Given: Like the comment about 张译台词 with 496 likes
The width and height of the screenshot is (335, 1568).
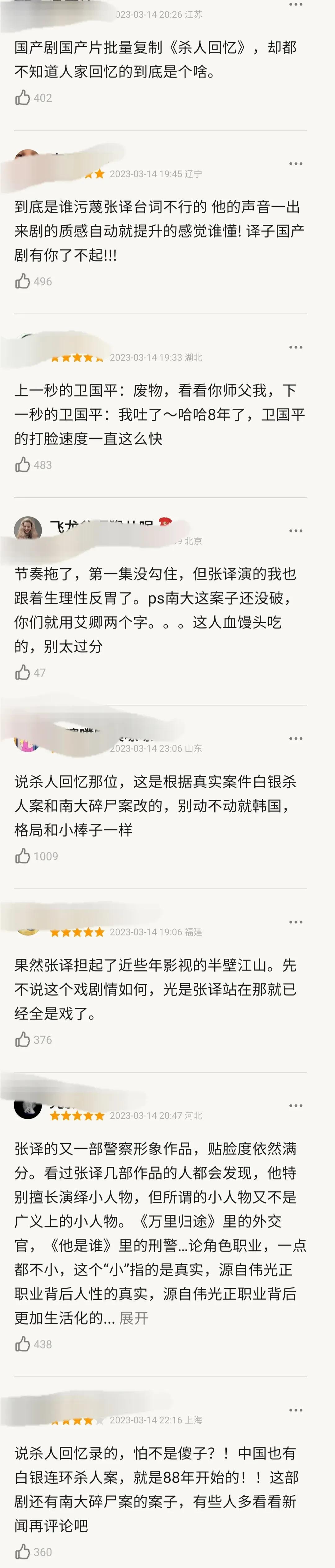Looking at the screenshot, I should pos(23,281).
